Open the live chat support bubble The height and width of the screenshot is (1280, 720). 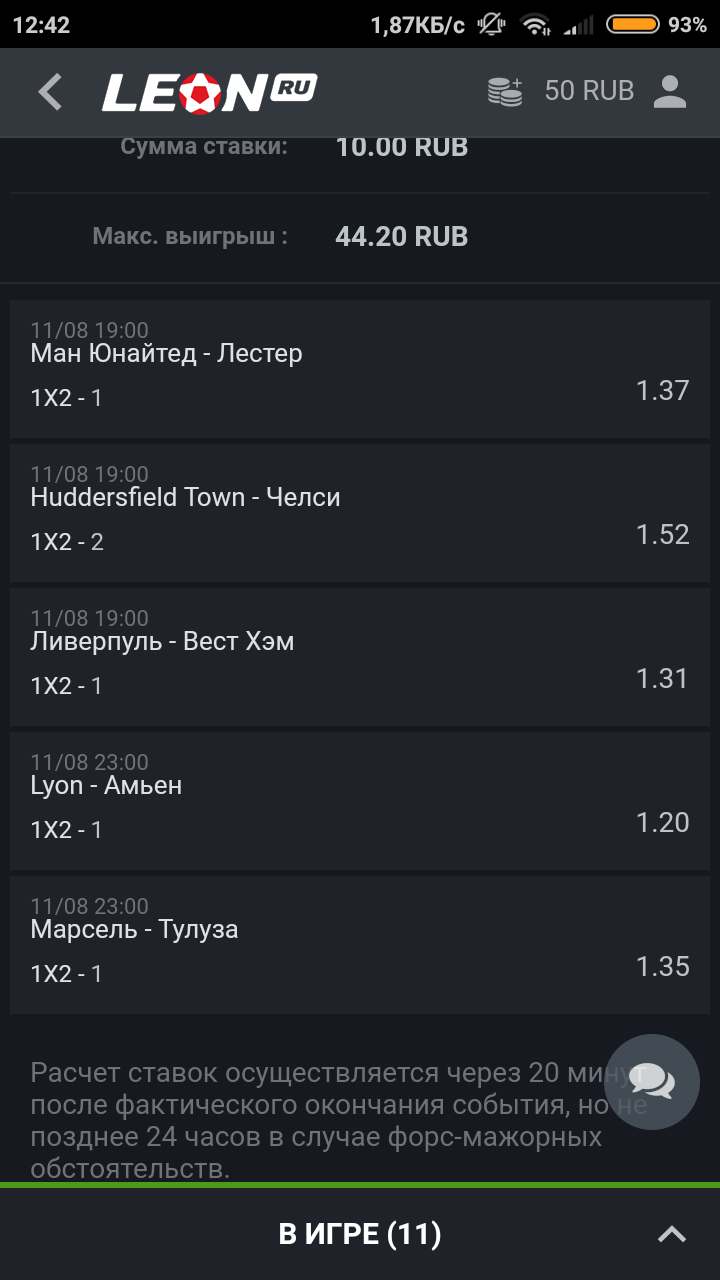click(x=652, y=1082)
